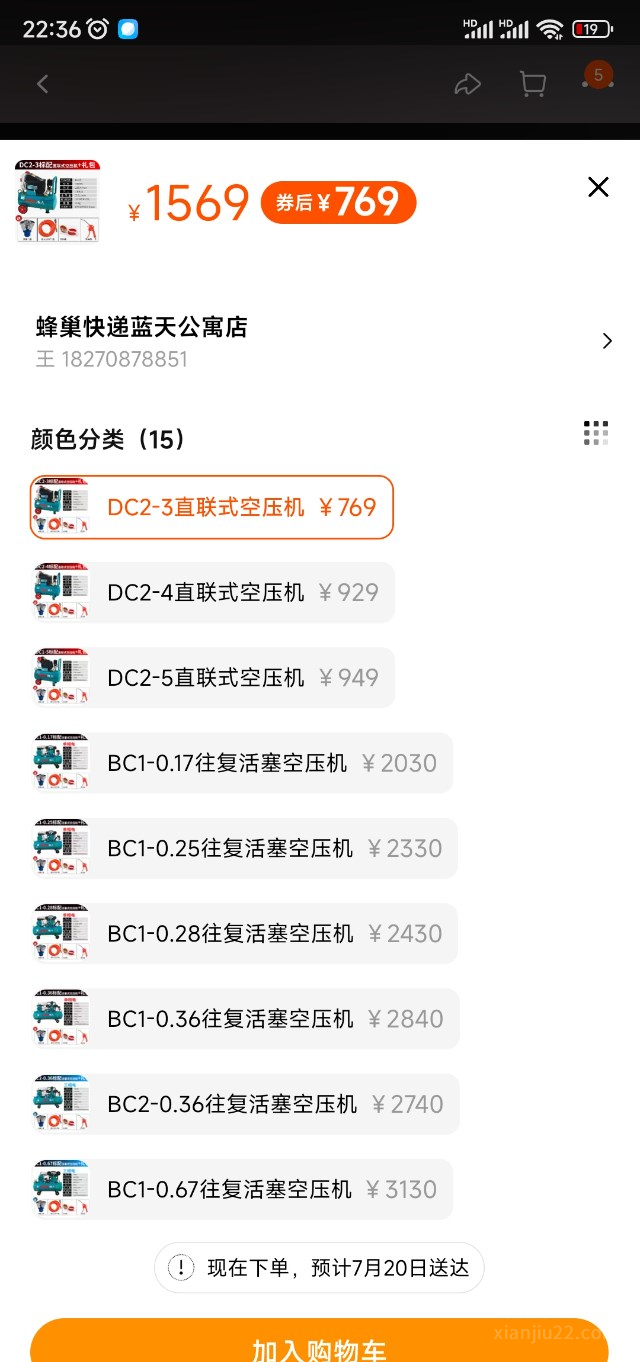Change delivery address 蜂巢快递蓝天公寓店
Image resolution: width=640 pixels, height=1362 pixels.
click(x=320, y=341)
